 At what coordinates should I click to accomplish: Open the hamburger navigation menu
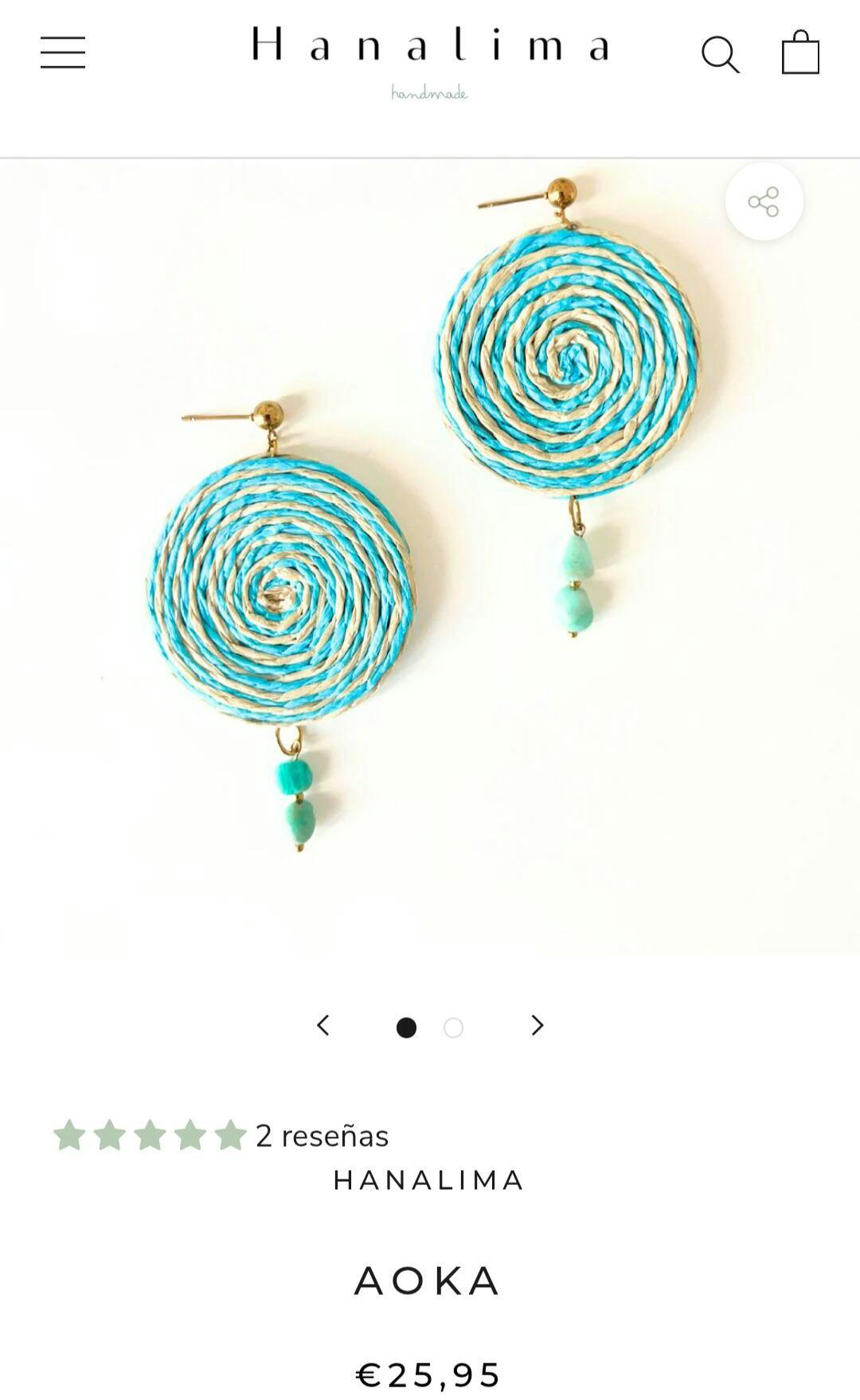click(x=63, y=53)
